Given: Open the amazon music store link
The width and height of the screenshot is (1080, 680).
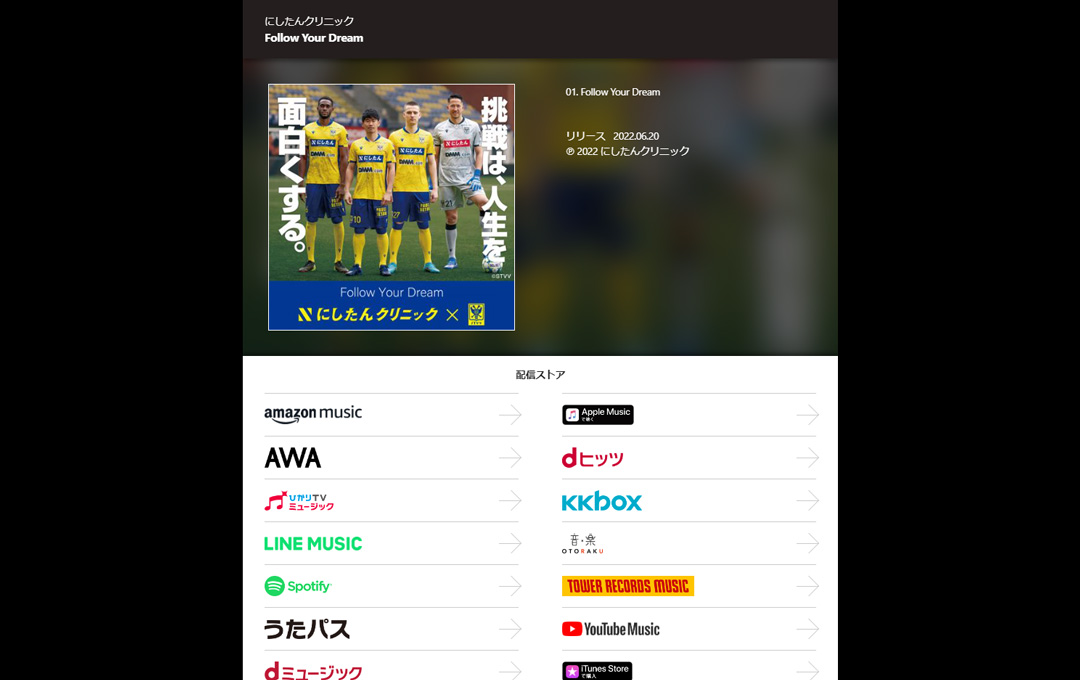Looking at the screenshot, I should (313, 414).
